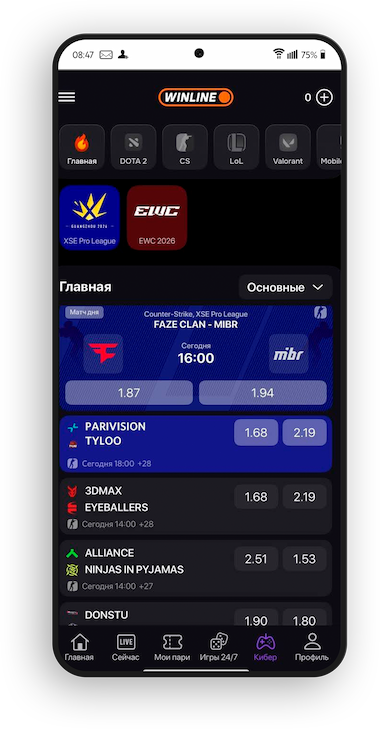
Task: Open the XSE Pro League tile
Action: (x=90, y=218)
